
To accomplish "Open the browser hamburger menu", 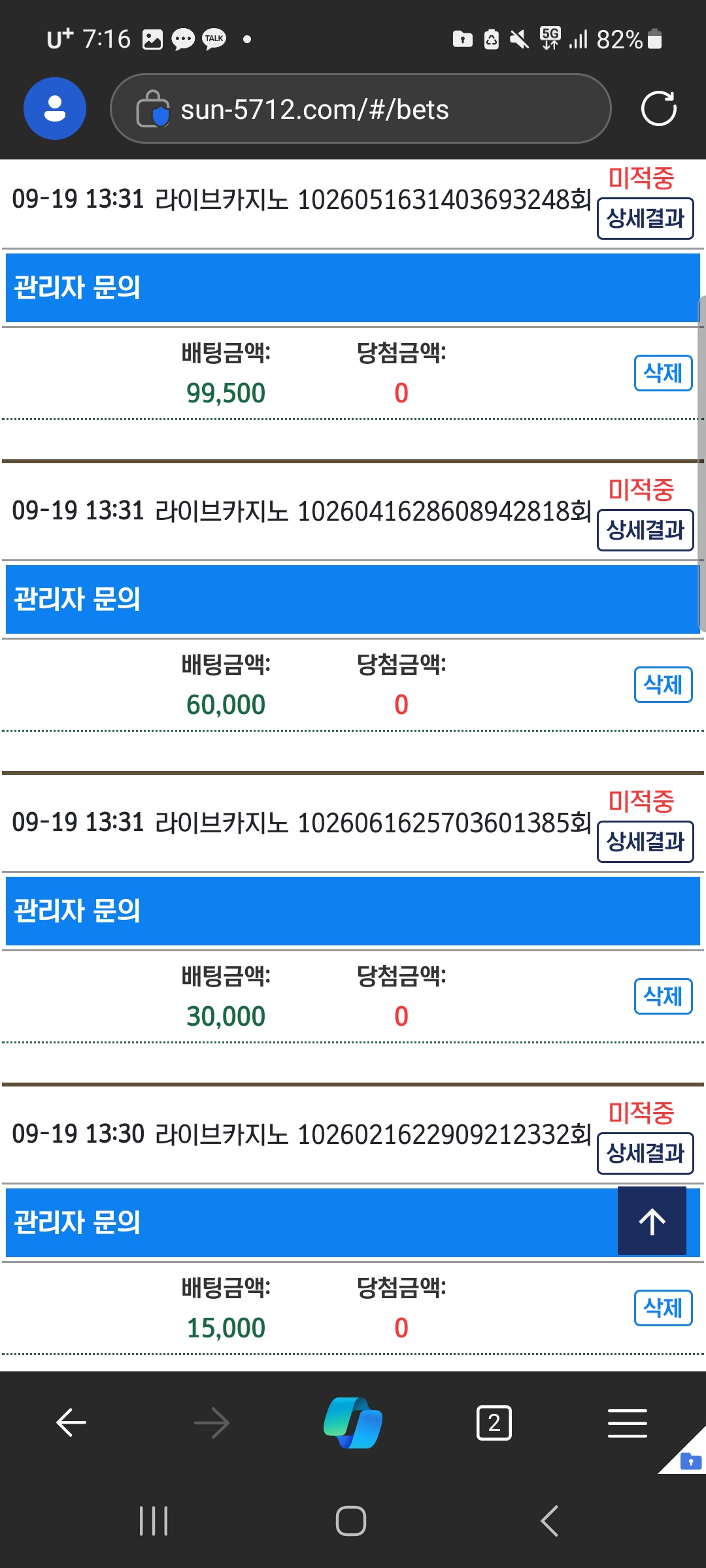I will click(x=628, y=1423).
